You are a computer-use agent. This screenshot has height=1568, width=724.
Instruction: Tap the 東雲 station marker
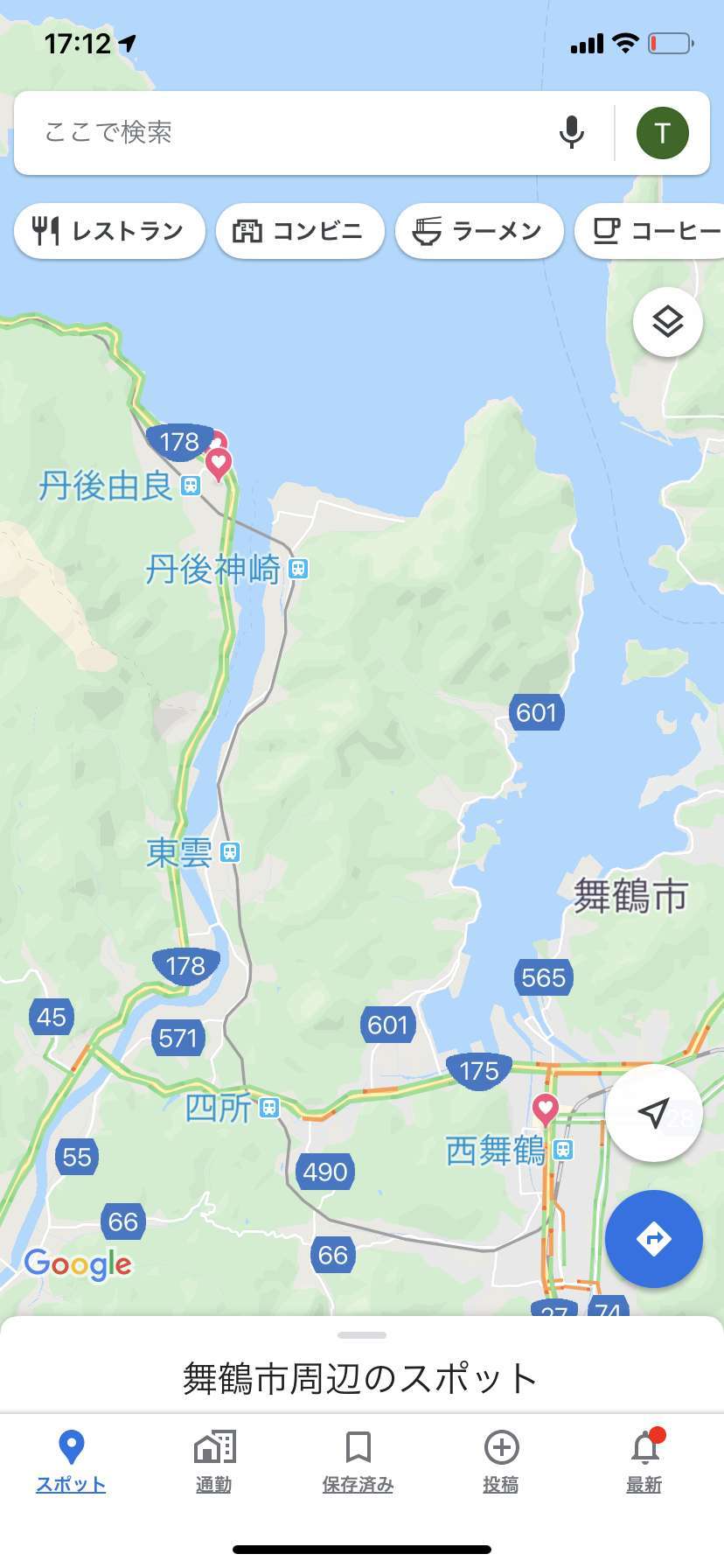230,851
